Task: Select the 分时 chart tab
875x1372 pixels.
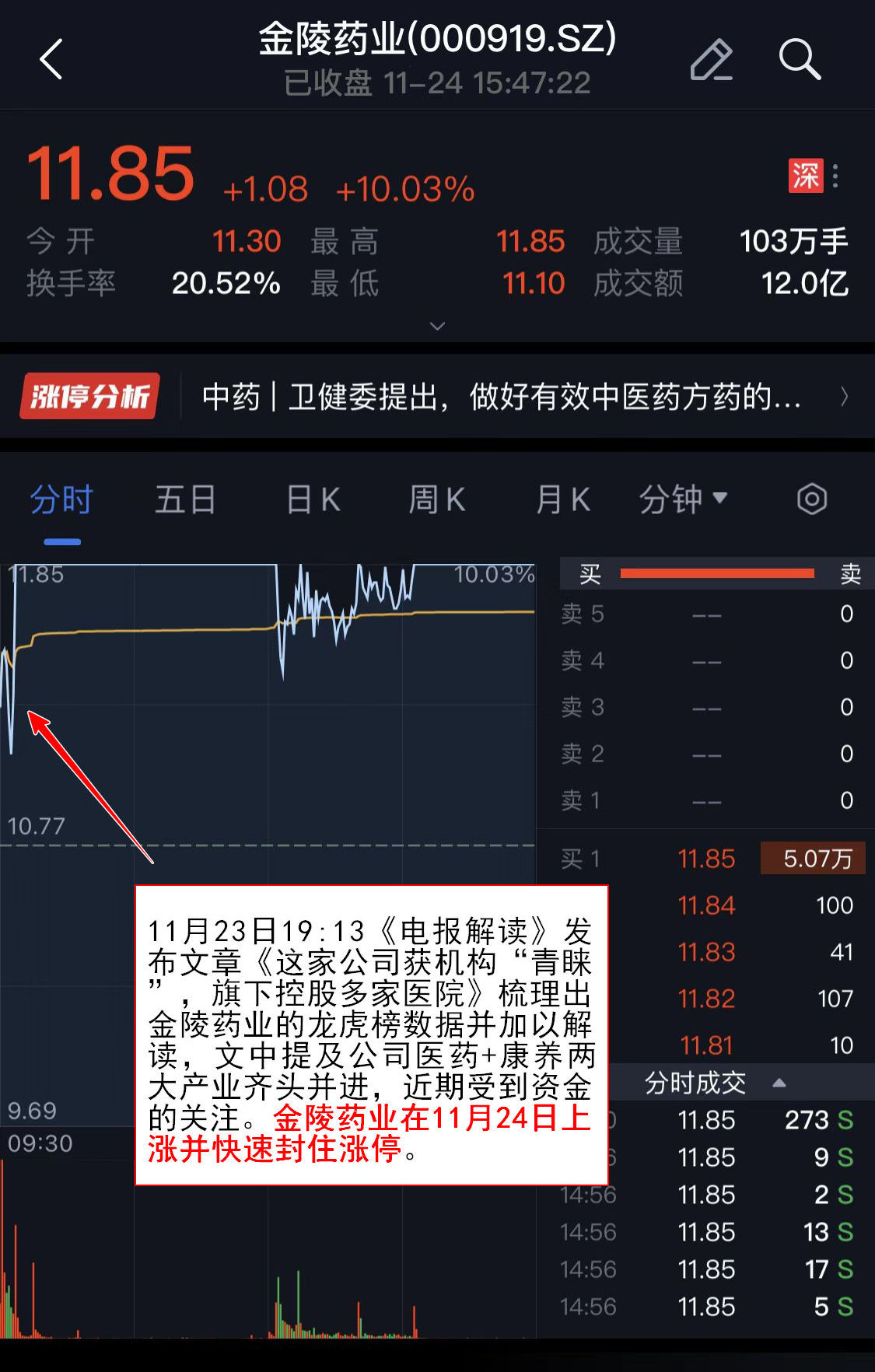Action: (61, 499)
